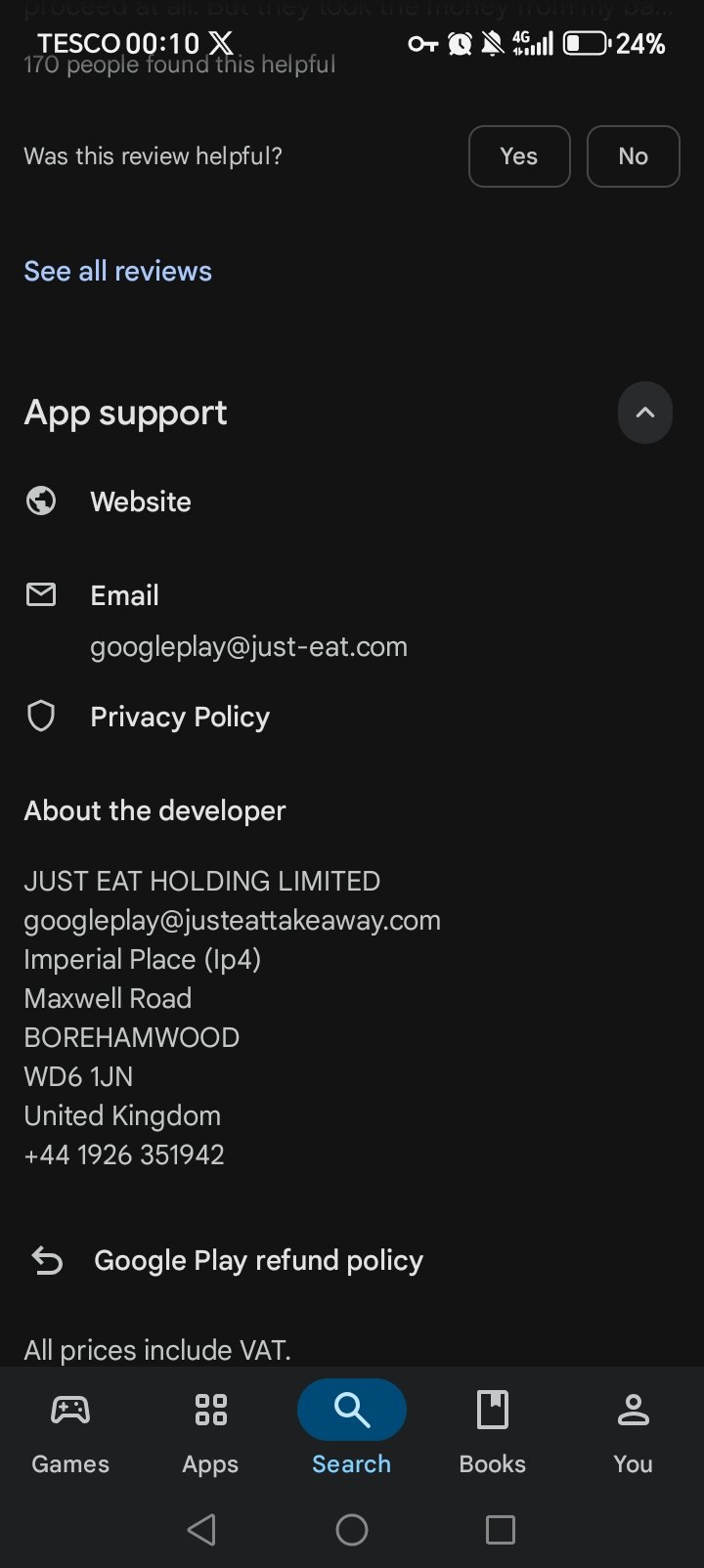View the Privacy Policy
The width and height of the screenshot is (704, 1568).
(180, 717)
